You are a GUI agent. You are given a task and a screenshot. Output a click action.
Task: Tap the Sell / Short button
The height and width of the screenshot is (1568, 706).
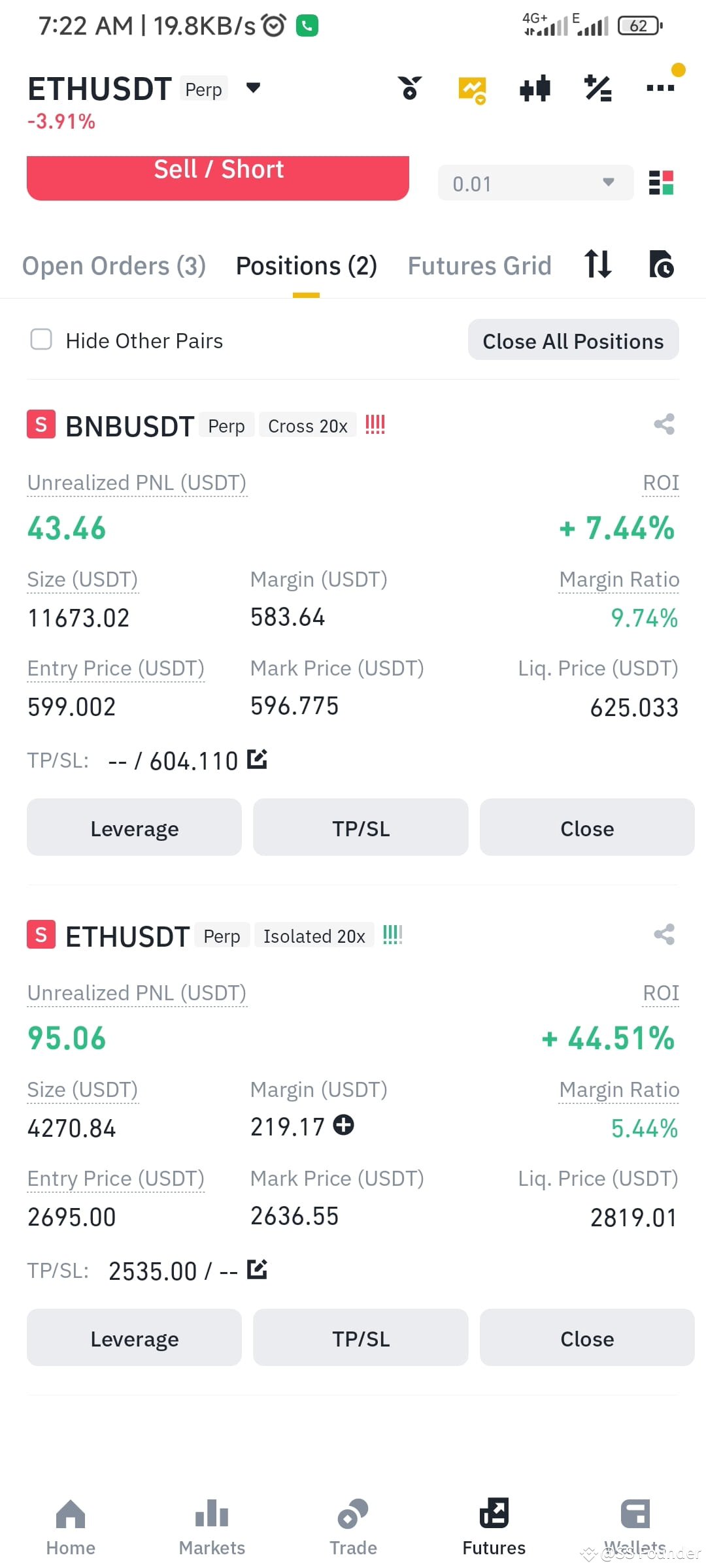218,171
